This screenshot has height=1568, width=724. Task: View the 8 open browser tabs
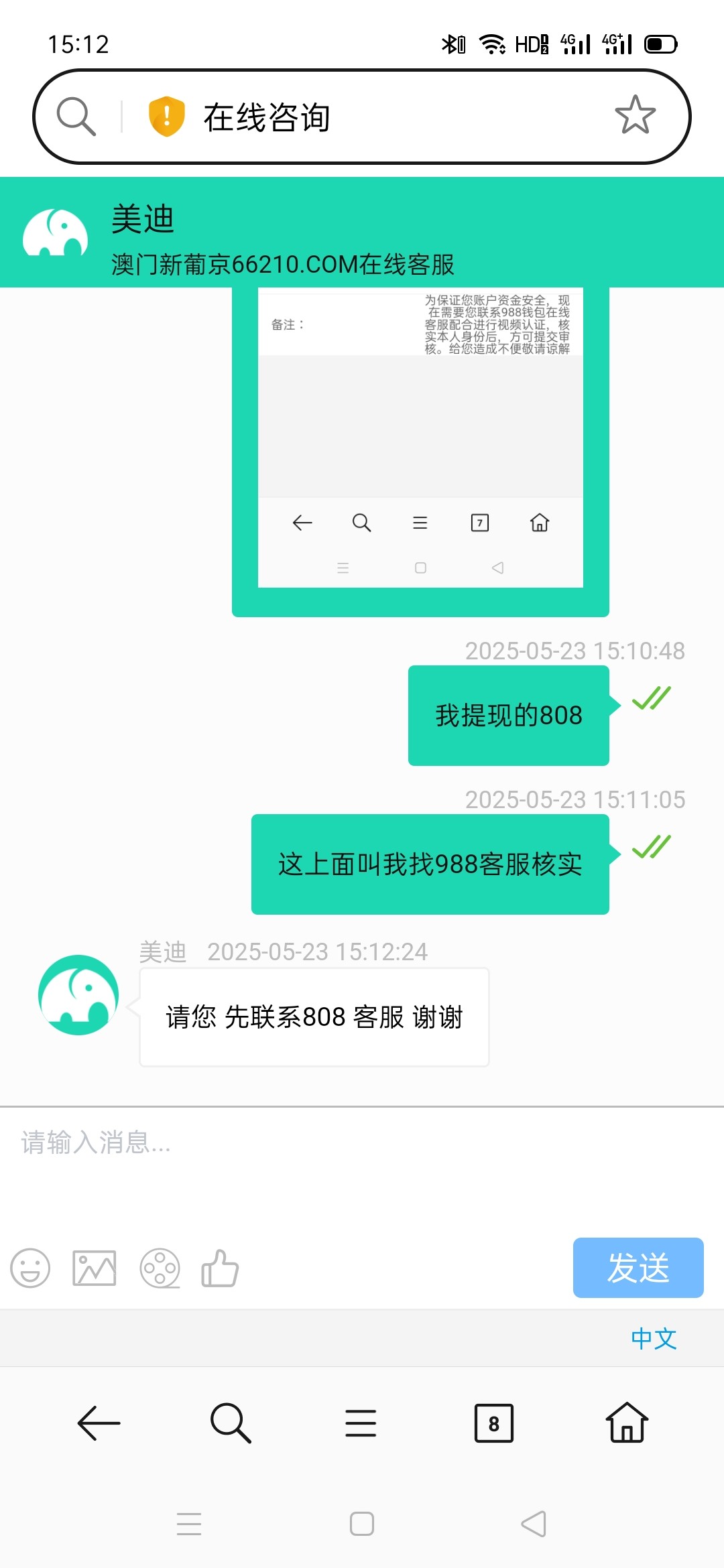(494, 1423)
